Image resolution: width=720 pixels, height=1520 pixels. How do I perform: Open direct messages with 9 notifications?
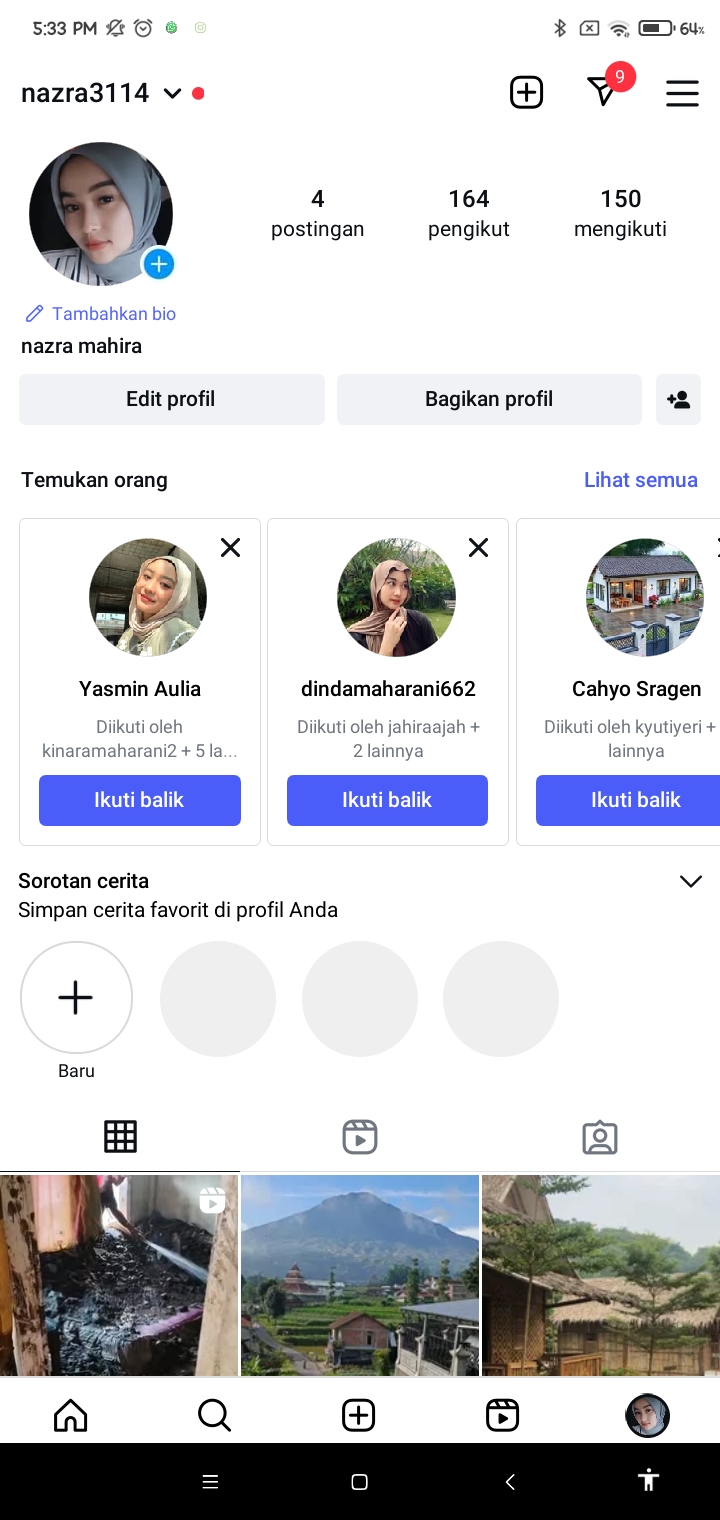coord(602,93)
